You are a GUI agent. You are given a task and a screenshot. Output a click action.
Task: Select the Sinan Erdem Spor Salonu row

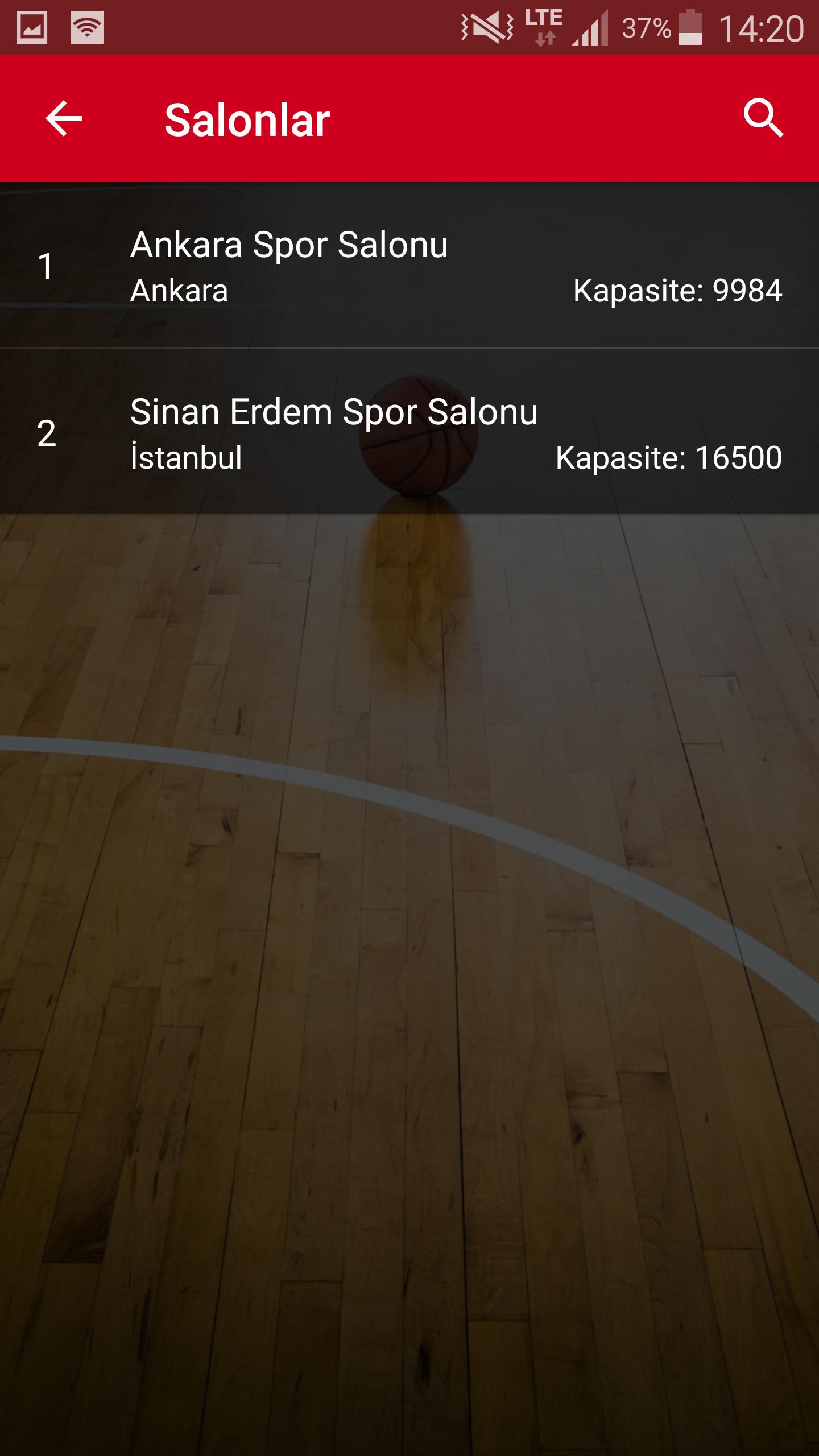pyautogui.click(x=409, y=433)
